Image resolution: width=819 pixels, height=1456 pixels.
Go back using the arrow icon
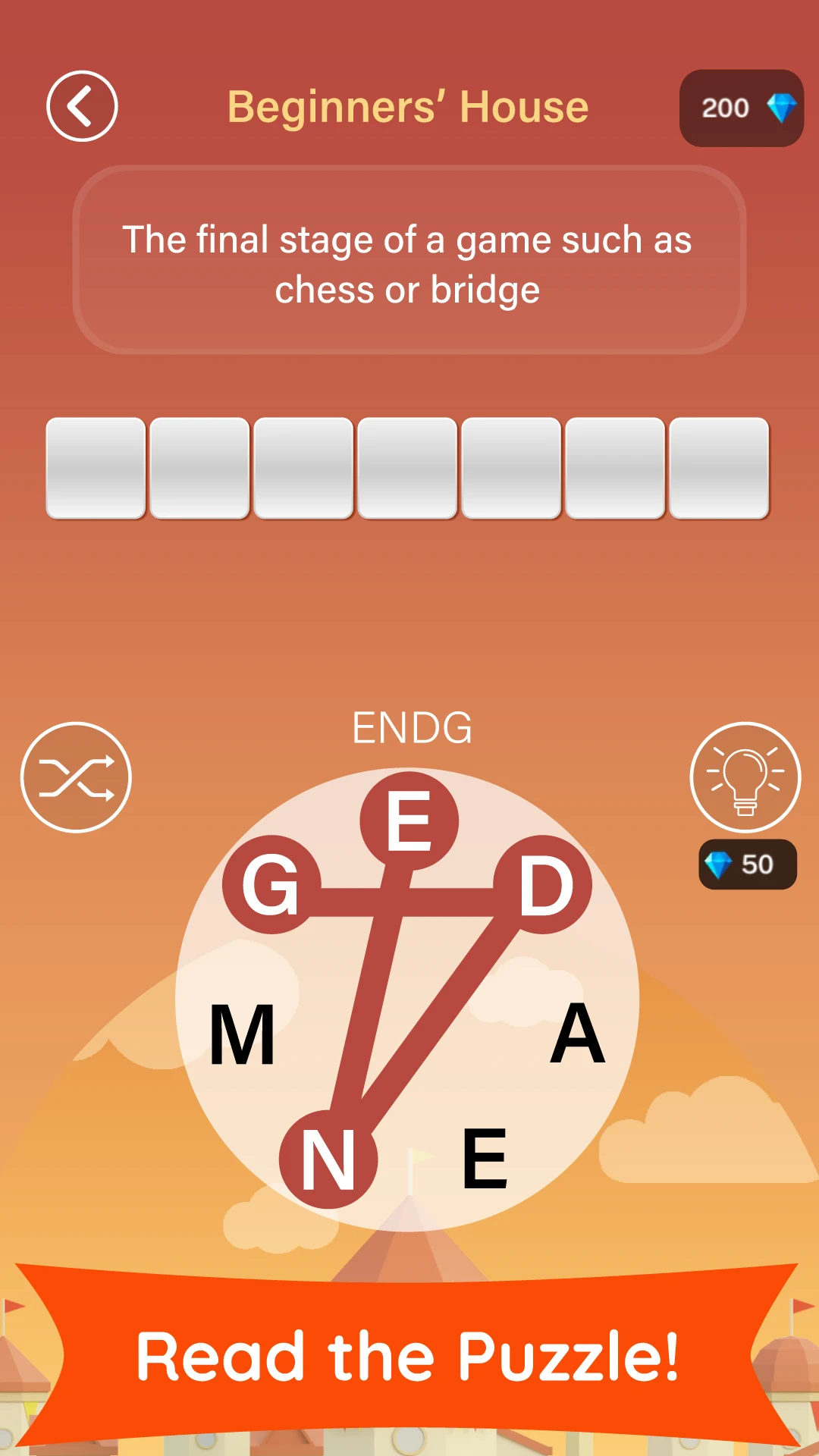[82, 106]
